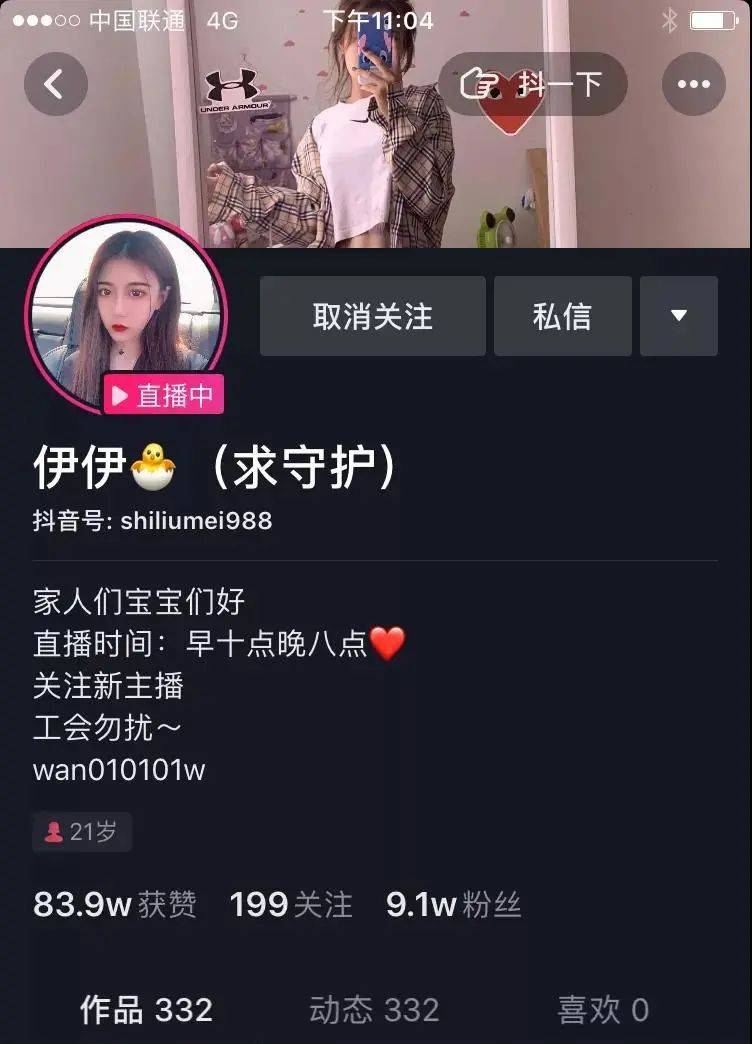Send a private message via 私信

pyautogui.click(x=562, y=317)
